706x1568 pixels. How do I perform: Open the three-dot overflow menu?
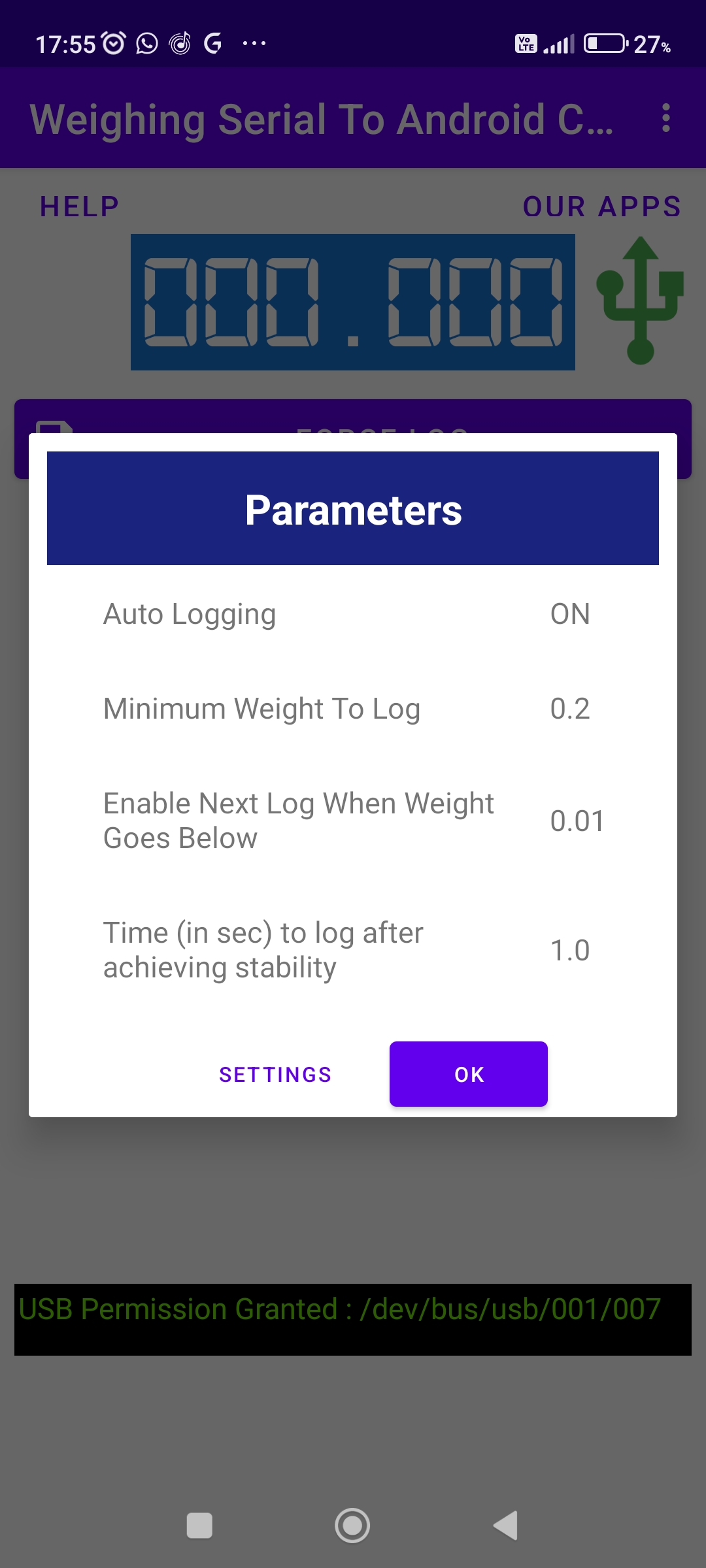click(x=667, y=119)
